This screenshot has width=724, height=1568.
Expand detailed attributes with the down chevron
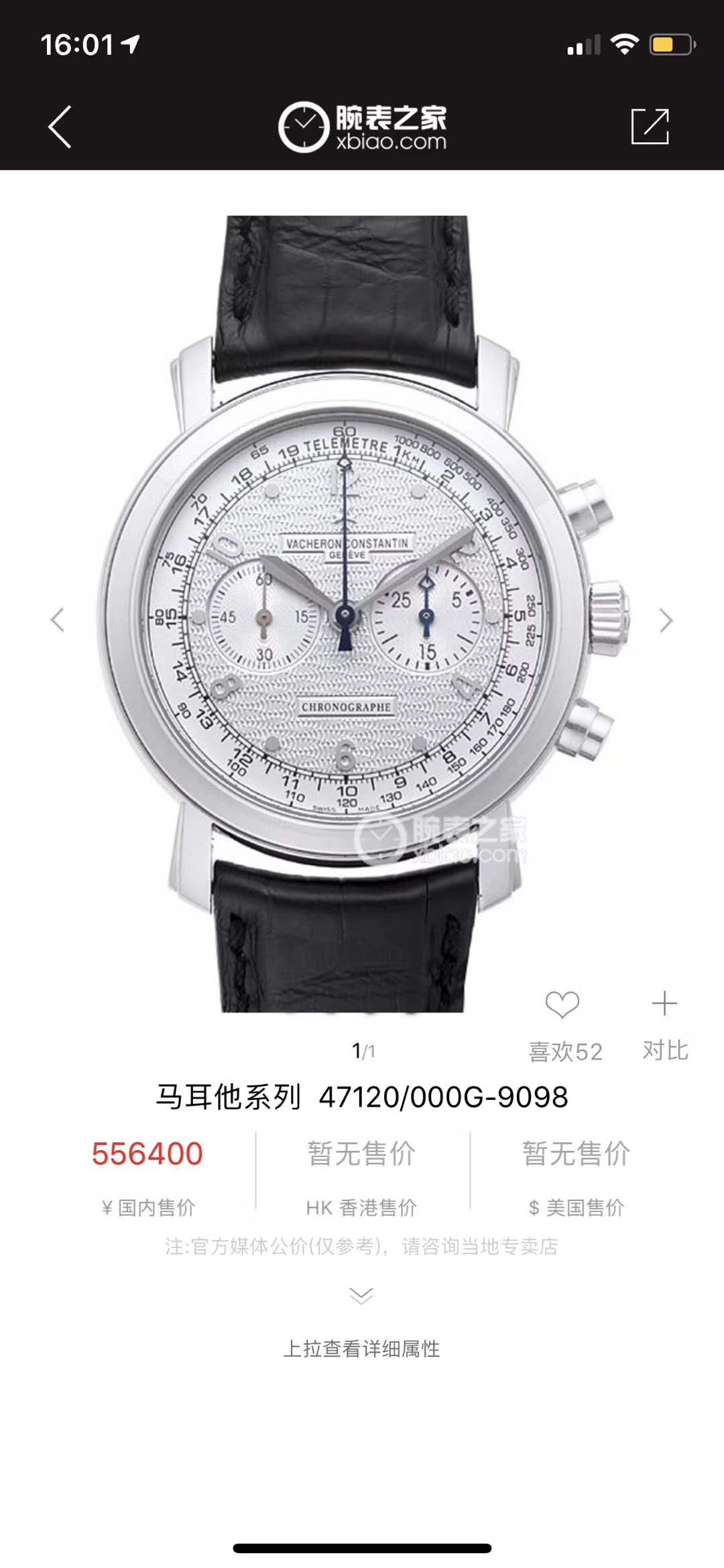(x=361, y=1295)
